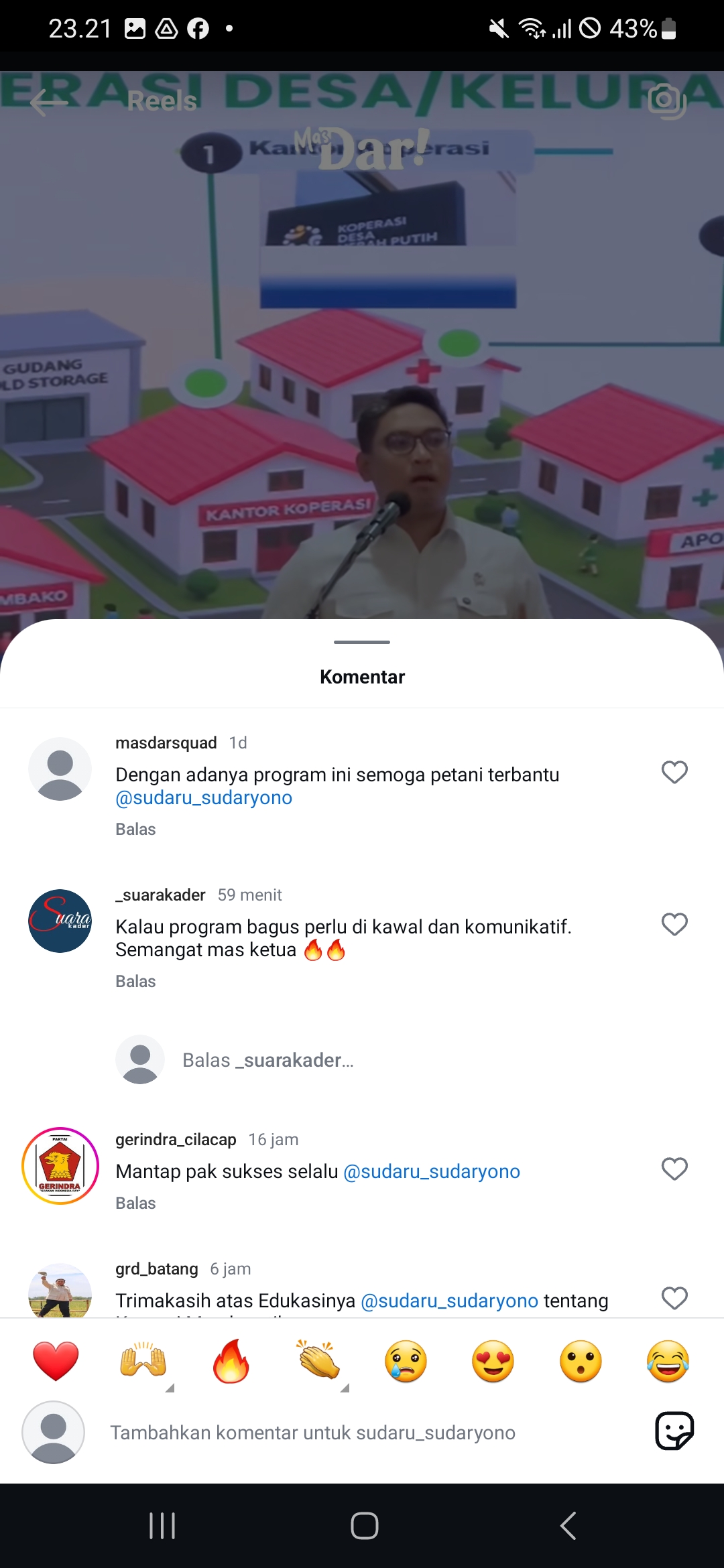Go back from the Reels screen
724x1568 pixels.
(48, 102)
